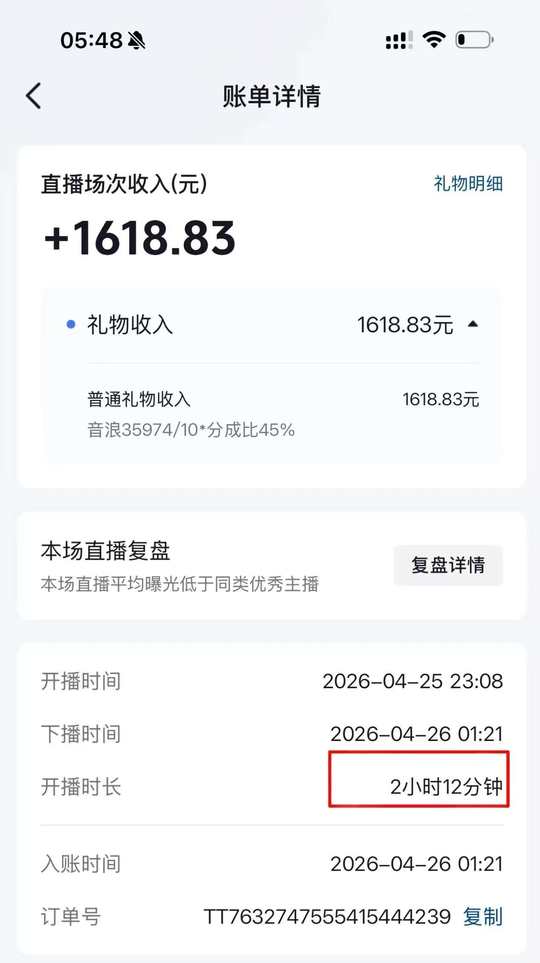Open the 礼物明细 link
540x963 pixels.
coord(468,184)
